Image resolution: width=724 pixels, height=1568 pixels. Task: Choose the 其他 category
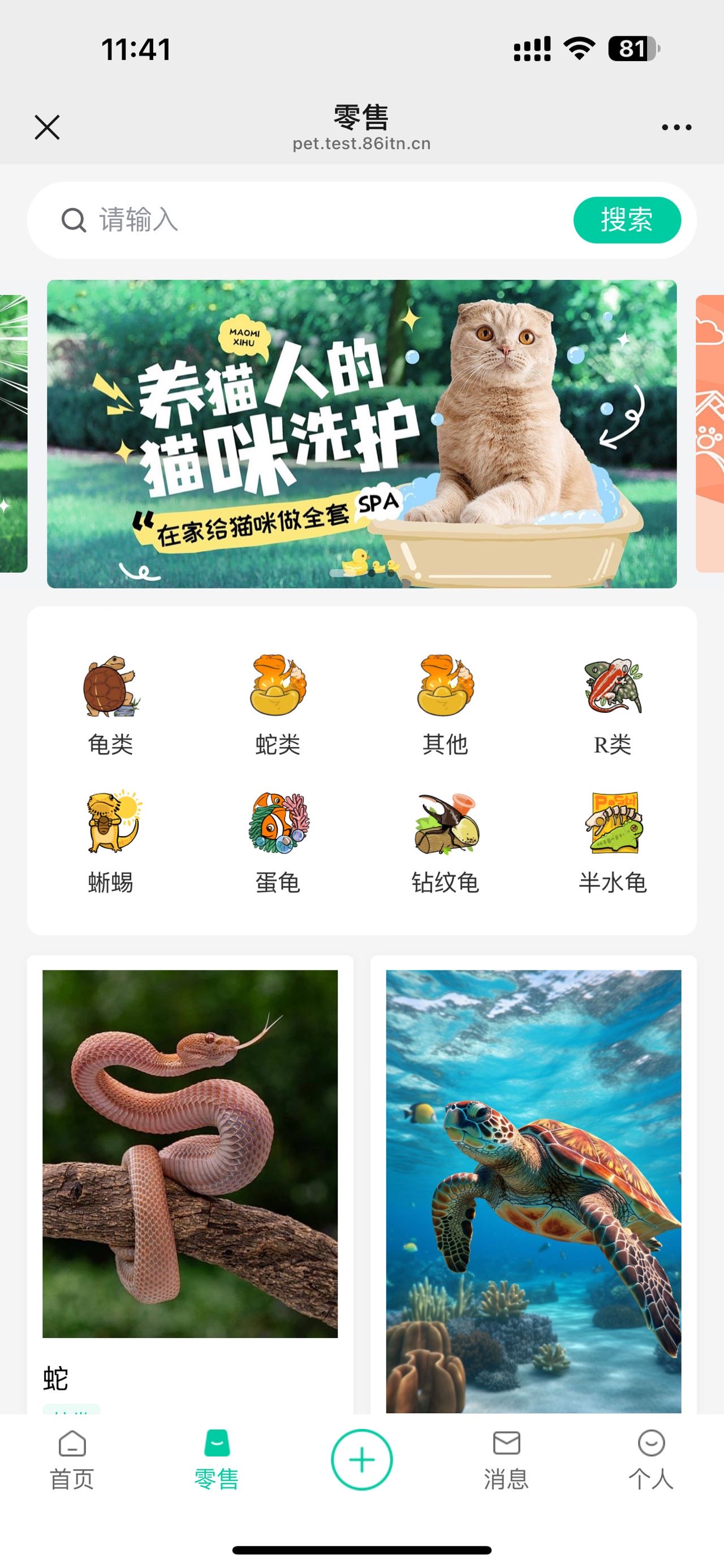click(x=445, y=705)
